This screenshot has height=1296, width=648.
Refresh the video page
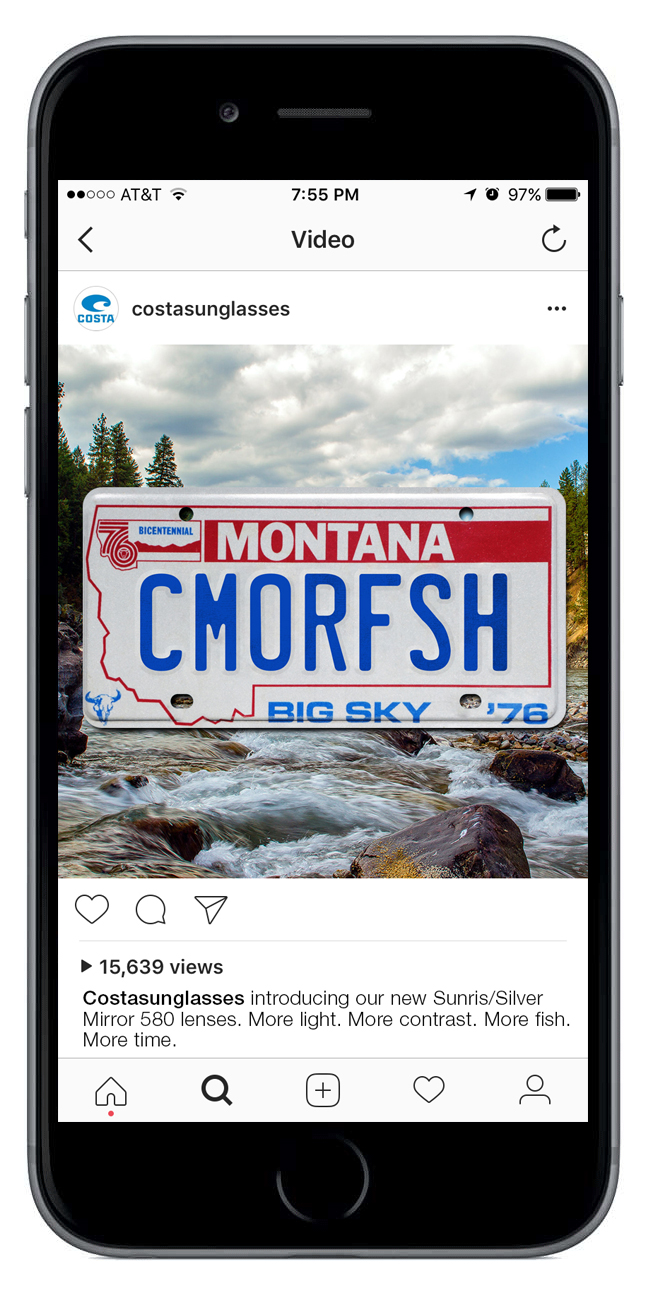pos(553,239)
